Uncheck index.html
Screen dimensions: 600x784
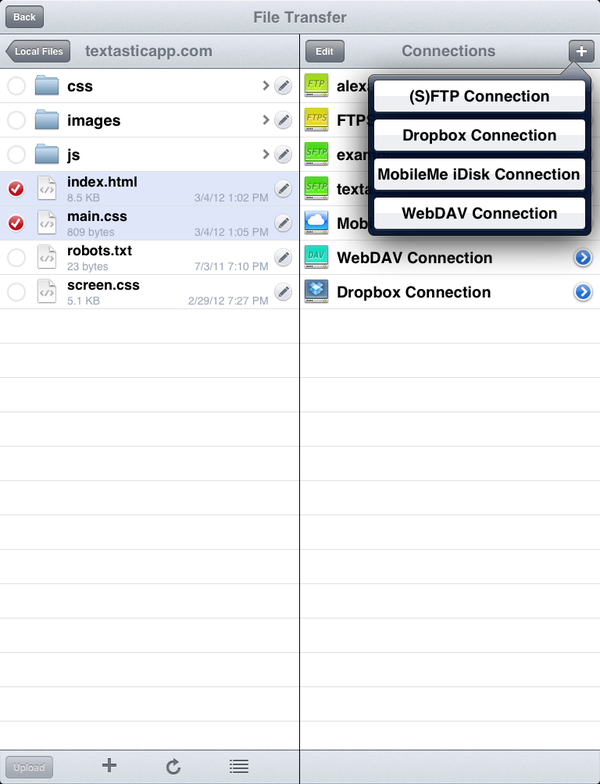coord(16,189)
